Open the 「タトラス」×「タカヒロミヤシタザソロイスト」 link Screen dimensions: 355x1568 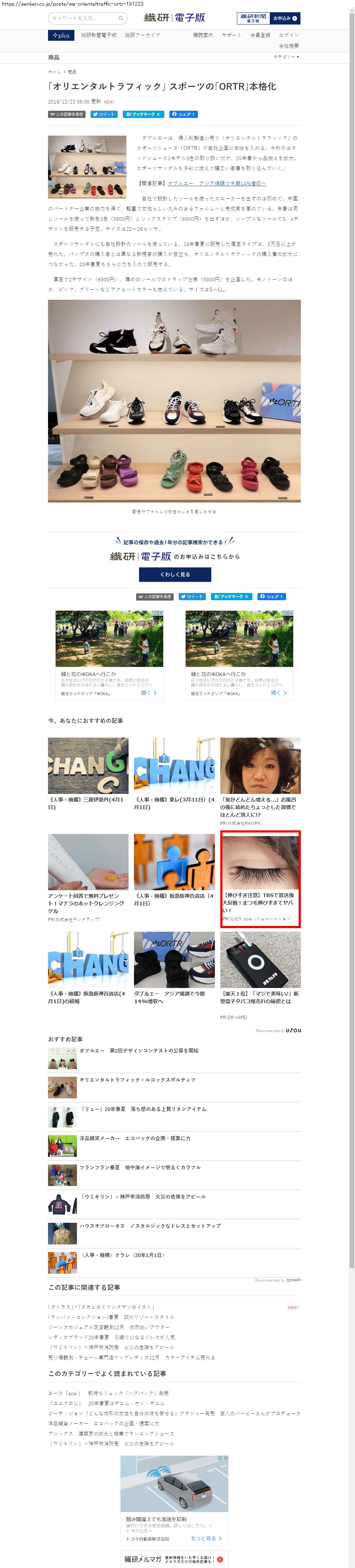[101, 1307]
